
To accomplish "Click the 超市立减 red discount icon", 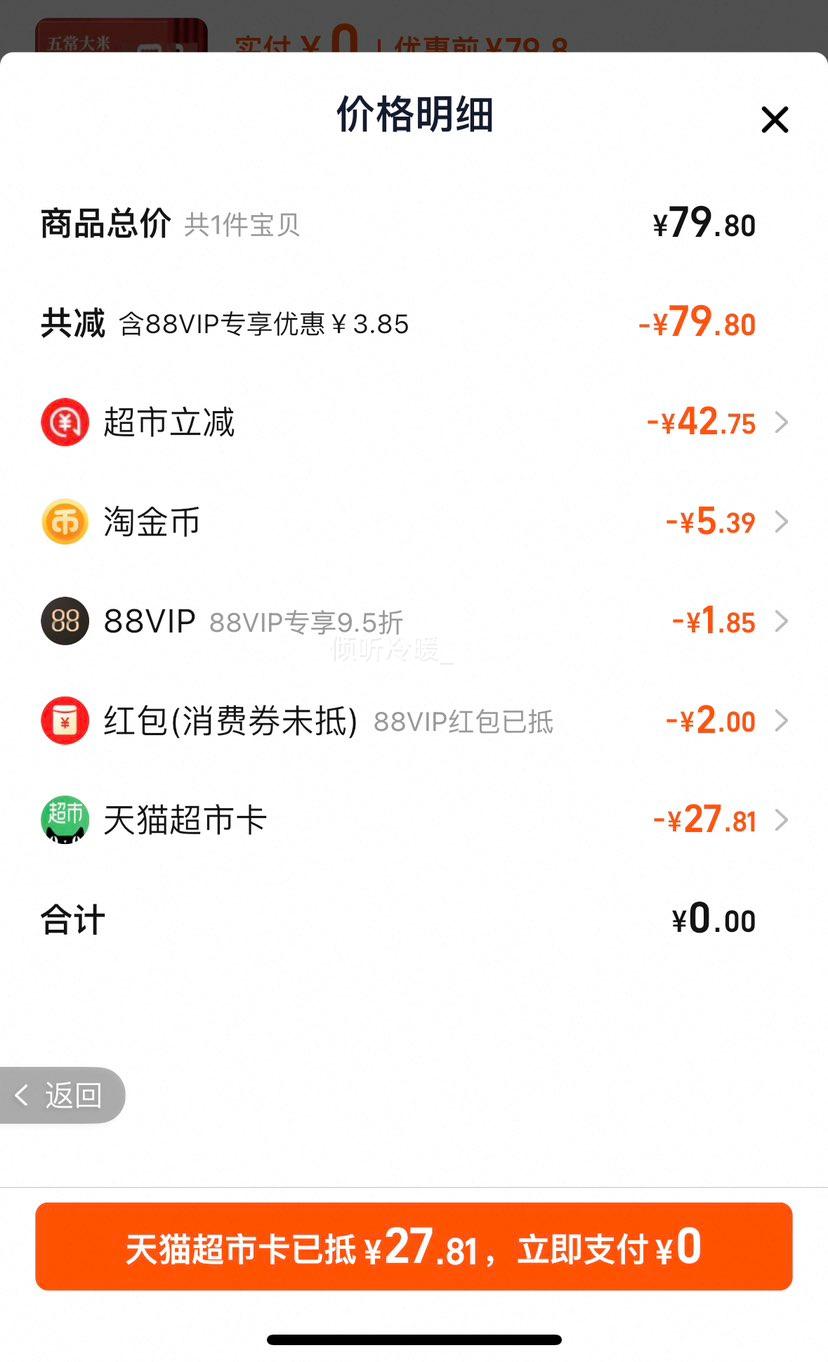I will [64, 422].
